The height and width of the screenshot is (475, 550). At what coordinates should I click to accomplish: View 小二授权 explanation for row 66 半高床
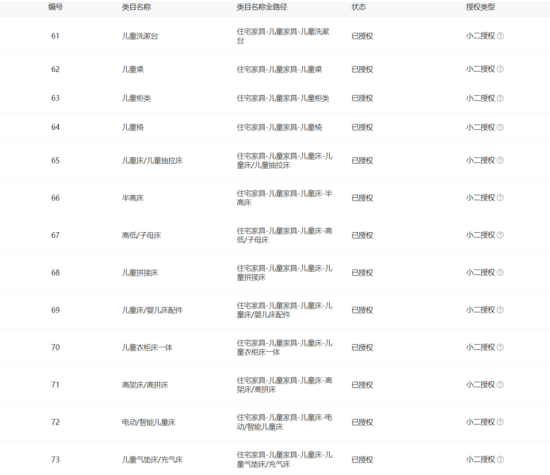[x=501, y=198]
